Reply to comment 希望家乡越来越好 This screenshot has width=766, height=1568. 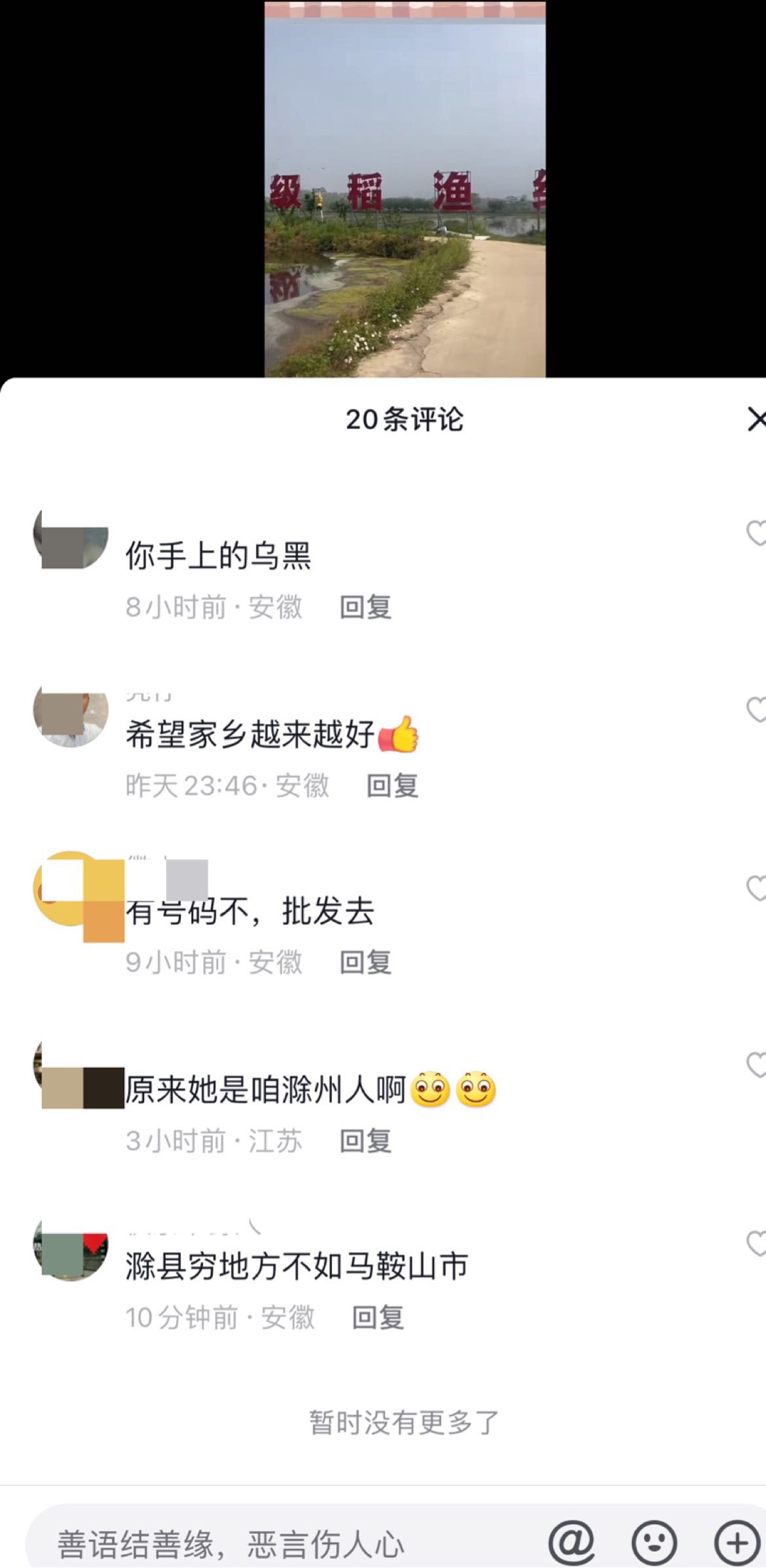(x=392, y=786)
